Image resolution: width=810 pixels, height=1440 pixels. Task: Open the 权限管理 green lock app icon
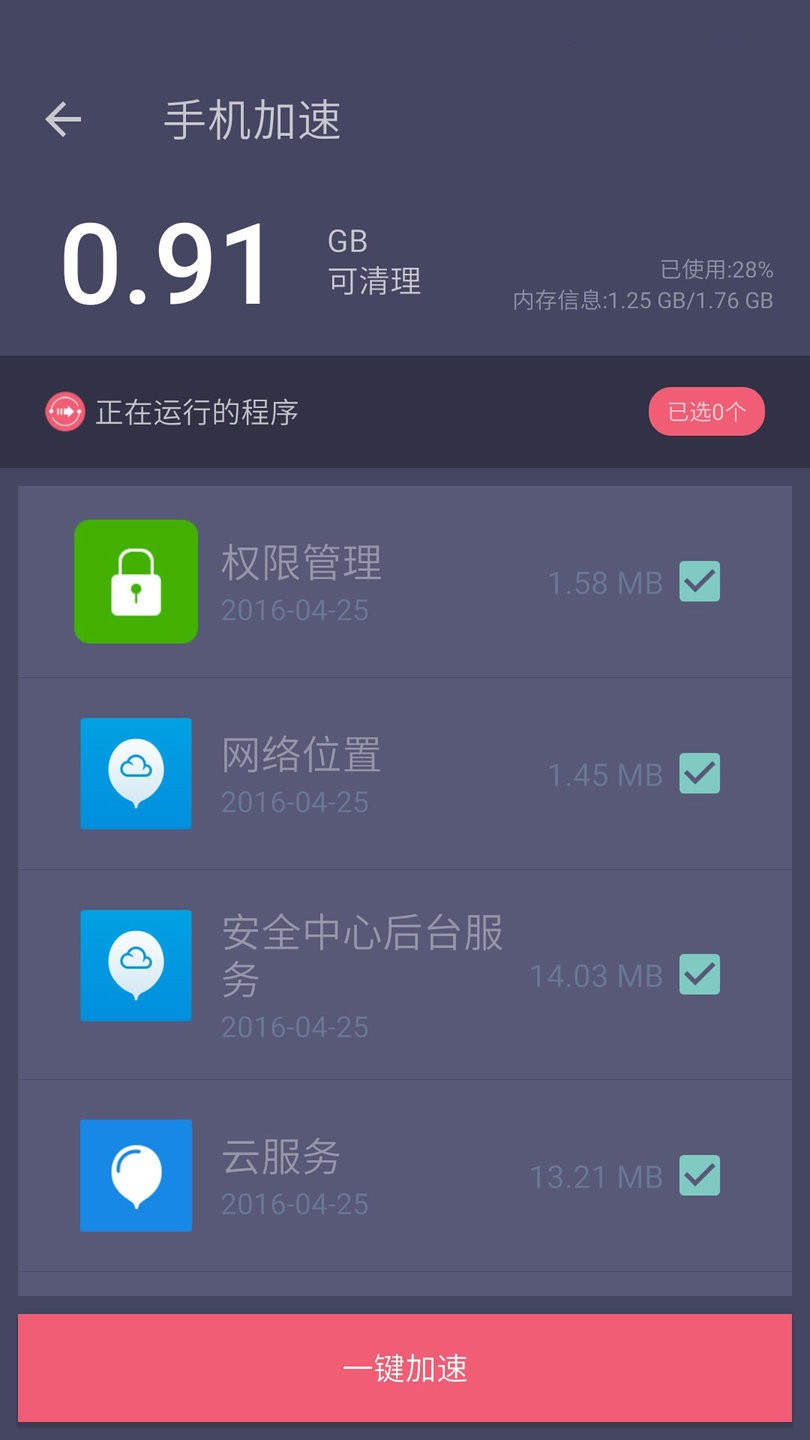(x=135, y=582)
